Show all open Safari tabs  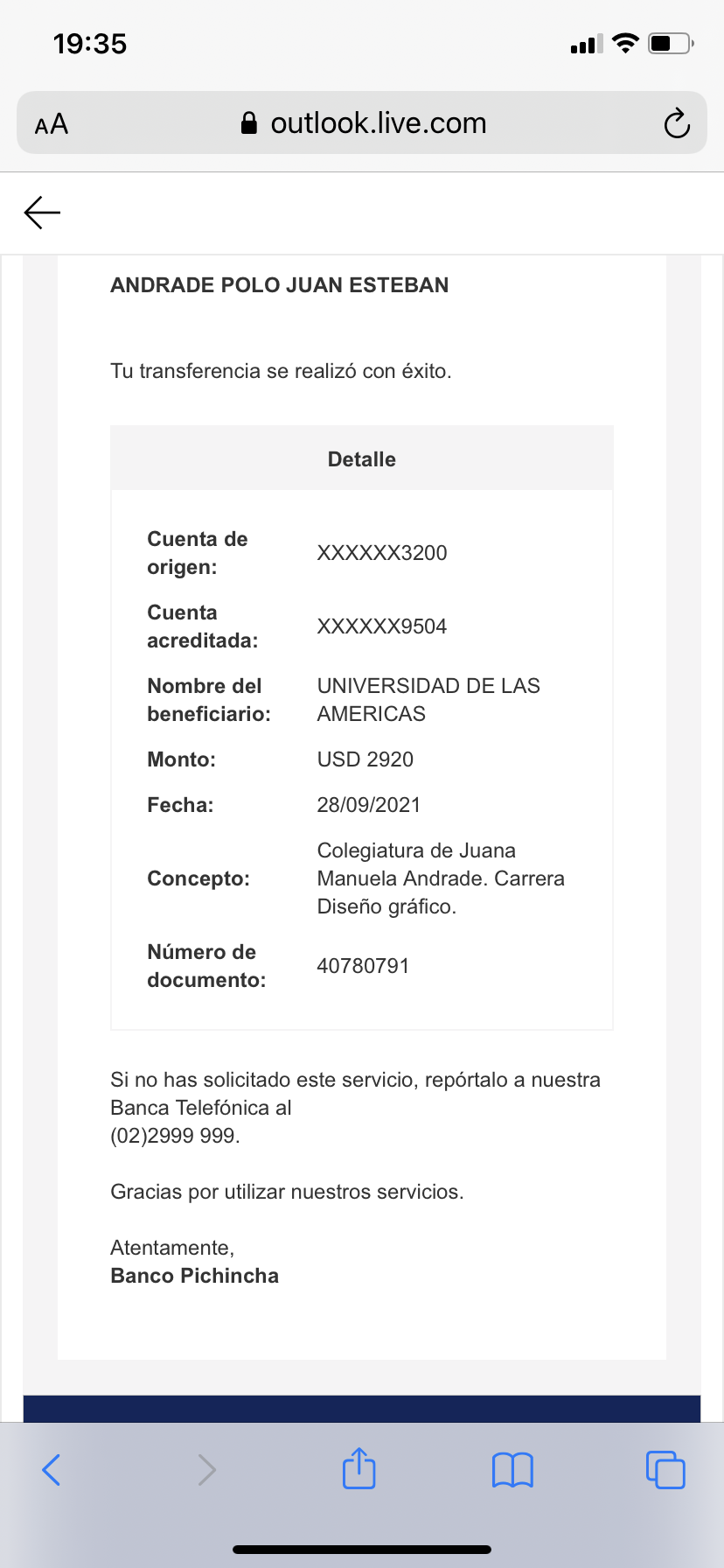tap(665, 1469)
